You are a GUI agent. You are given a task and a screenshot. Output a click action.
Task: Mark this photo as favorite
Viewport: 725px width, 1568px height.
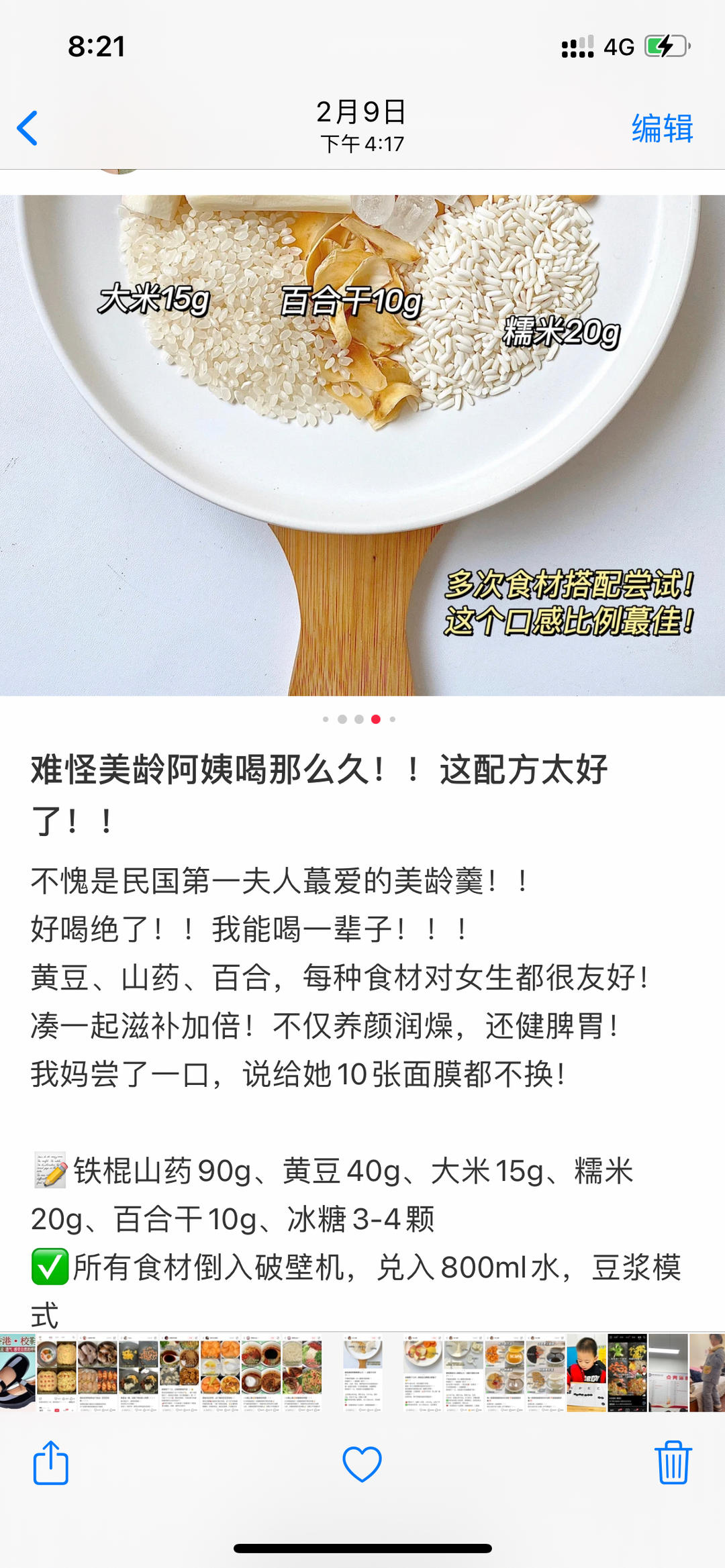362,1463
